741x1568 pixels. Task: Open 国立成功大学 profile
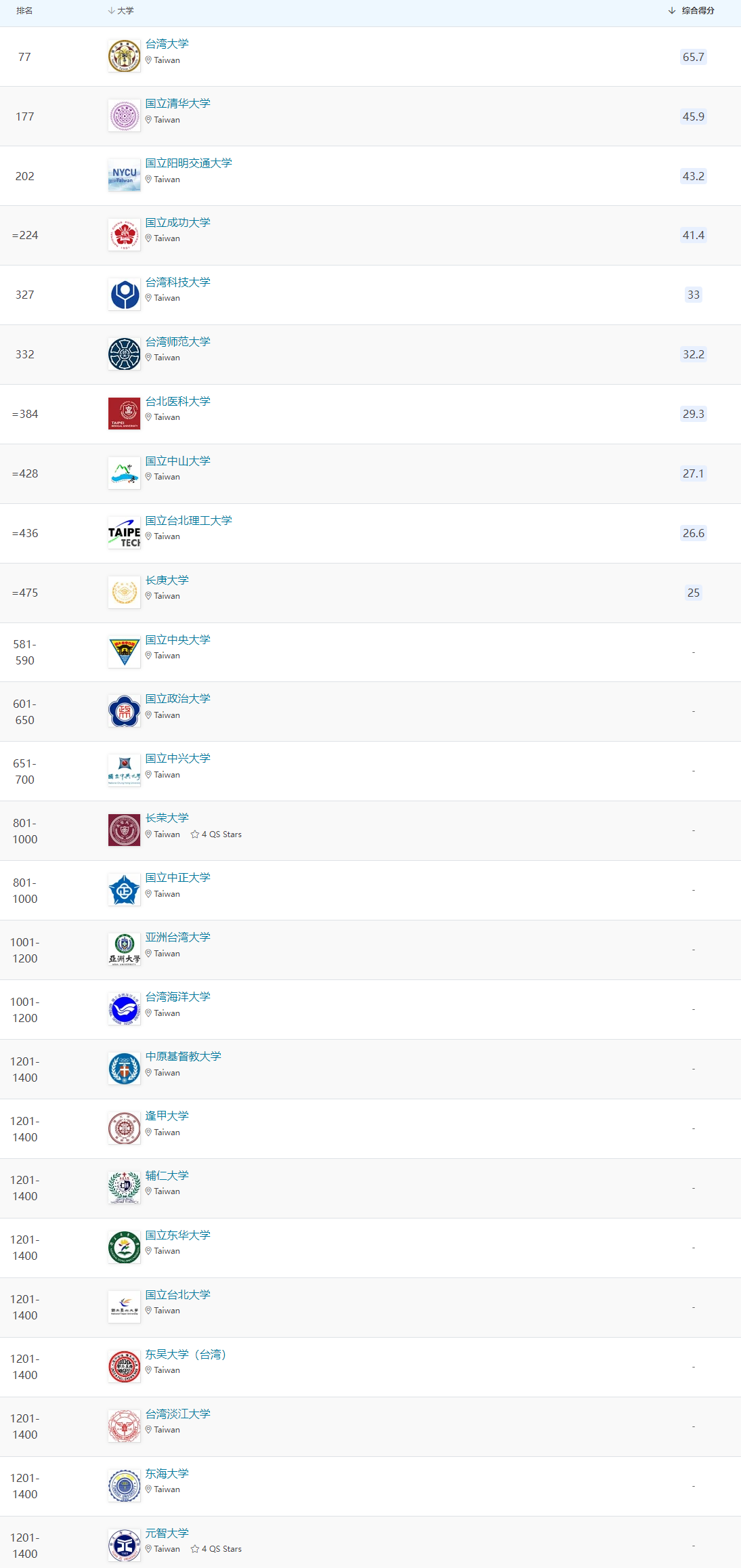pos(178,223)
